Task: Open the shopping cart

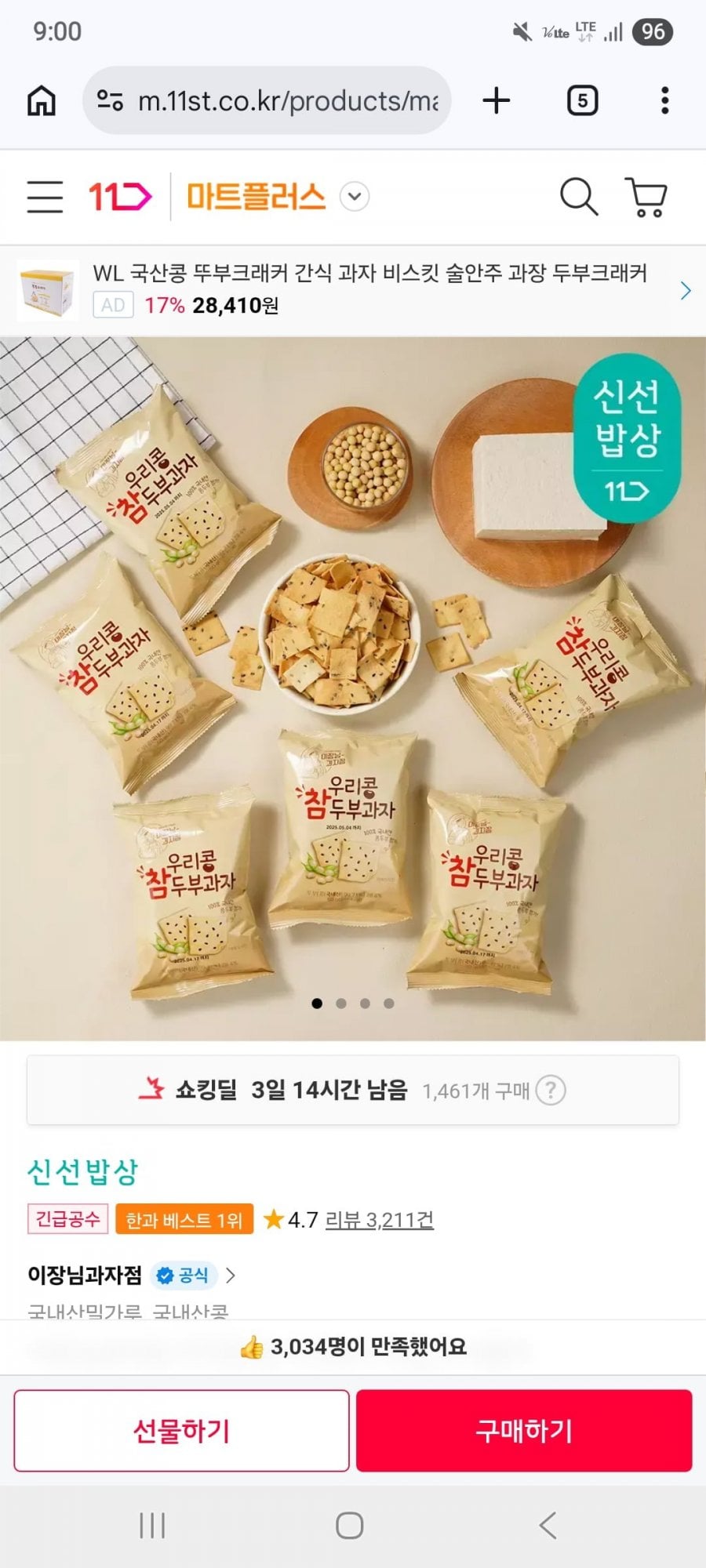Action: point(646,197)
